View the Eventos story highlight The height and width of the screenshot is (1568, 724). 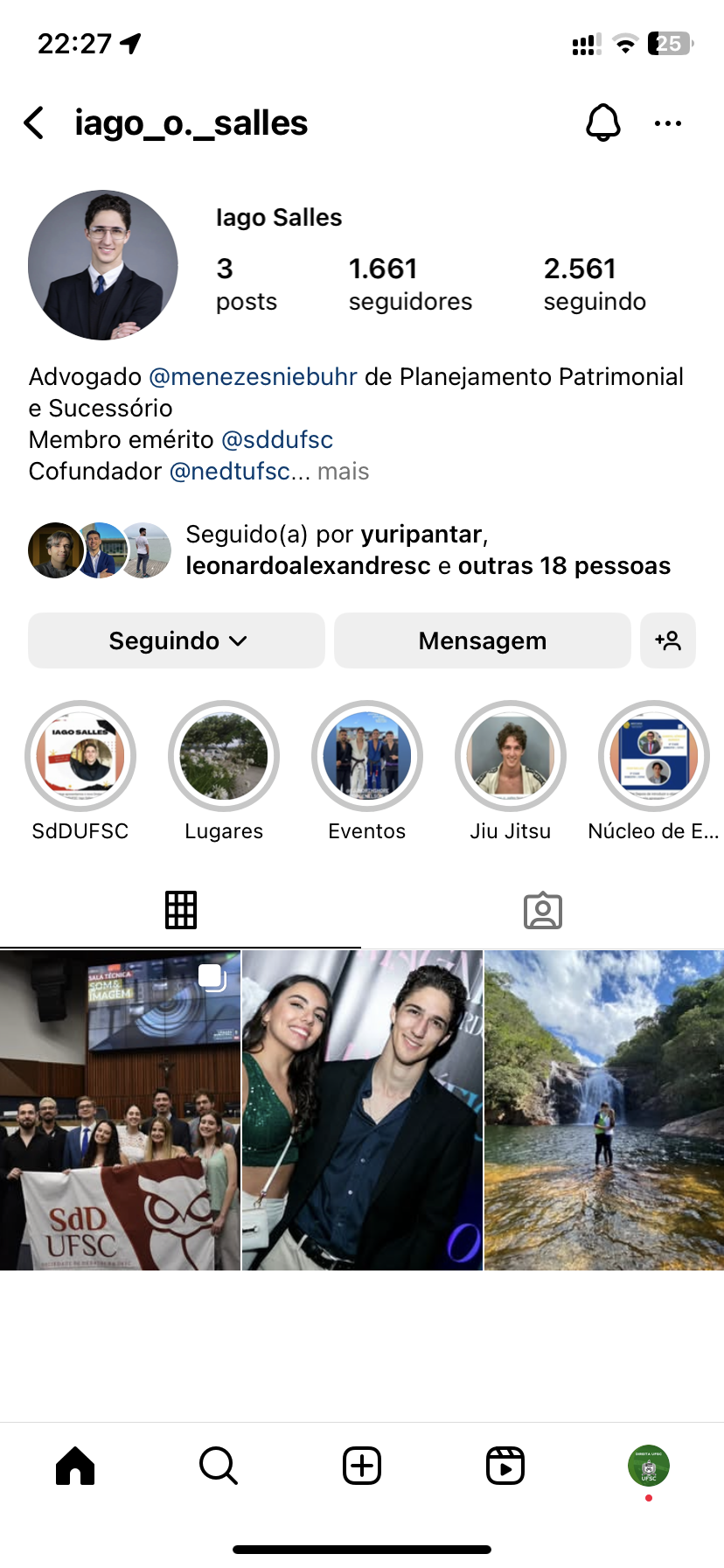click(x=367, y=756)
